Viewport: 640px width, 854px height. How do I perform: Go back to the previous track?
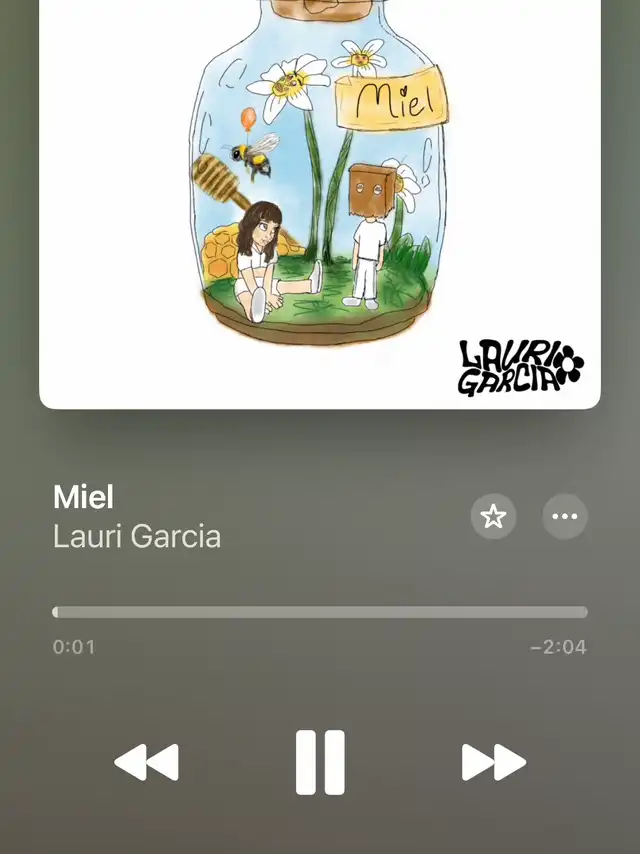click(147, 762)
